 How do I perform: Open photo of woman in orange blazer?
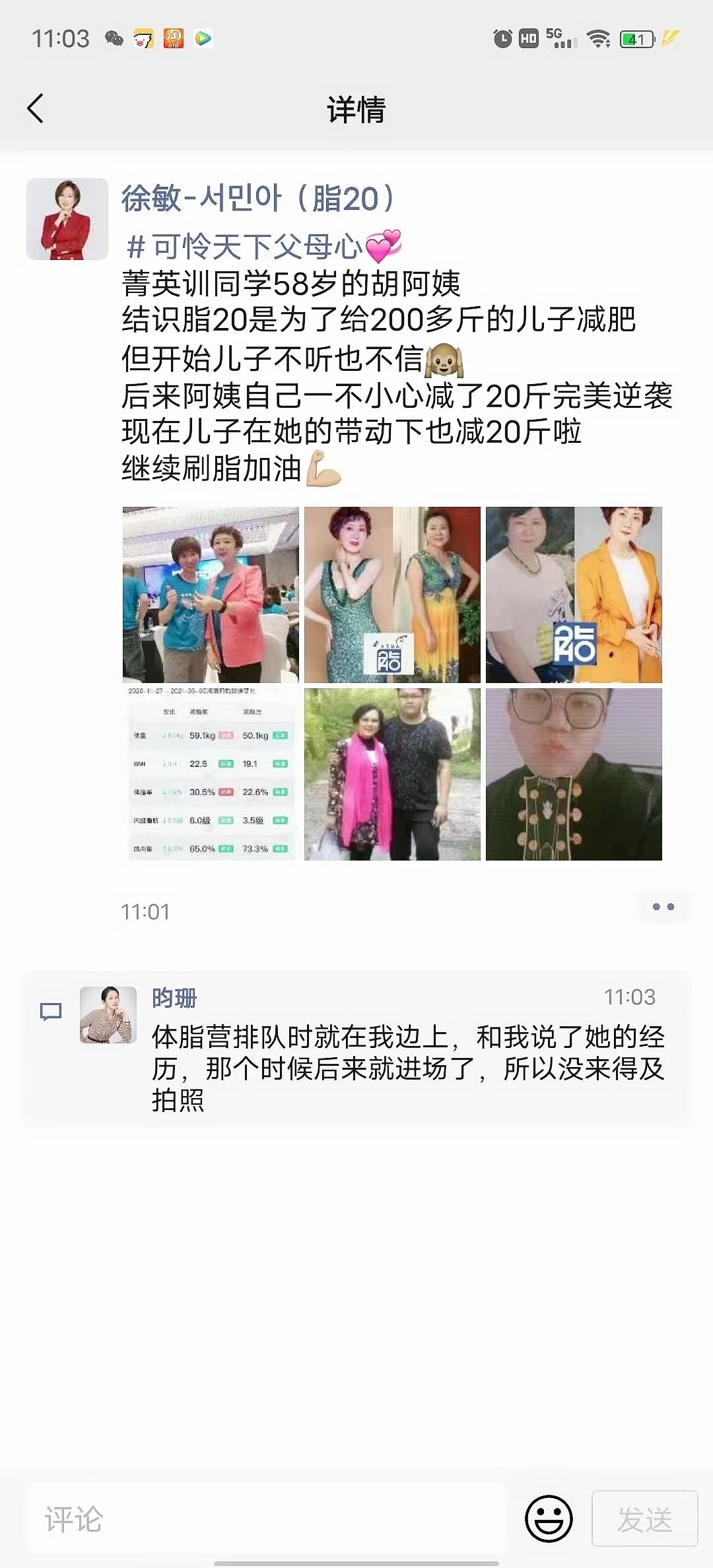574,595
